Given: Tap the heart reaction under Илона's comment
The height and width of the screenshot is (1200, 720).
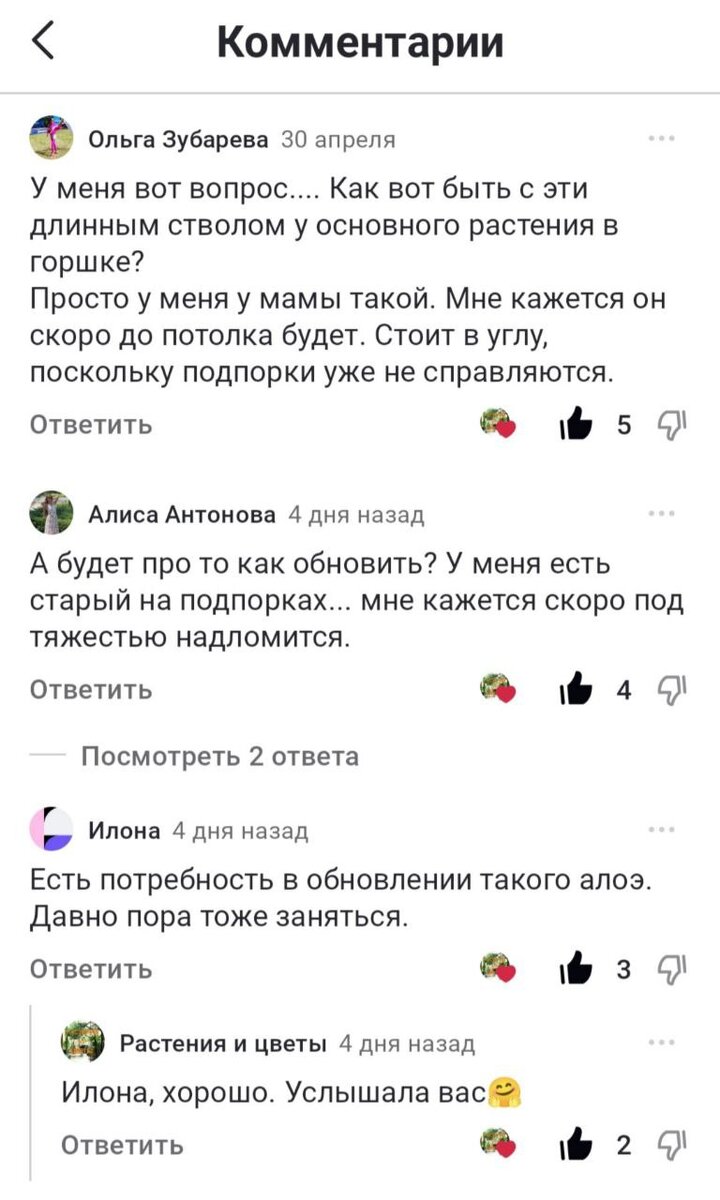Looking at the screenshot, I should pos(497,969).
